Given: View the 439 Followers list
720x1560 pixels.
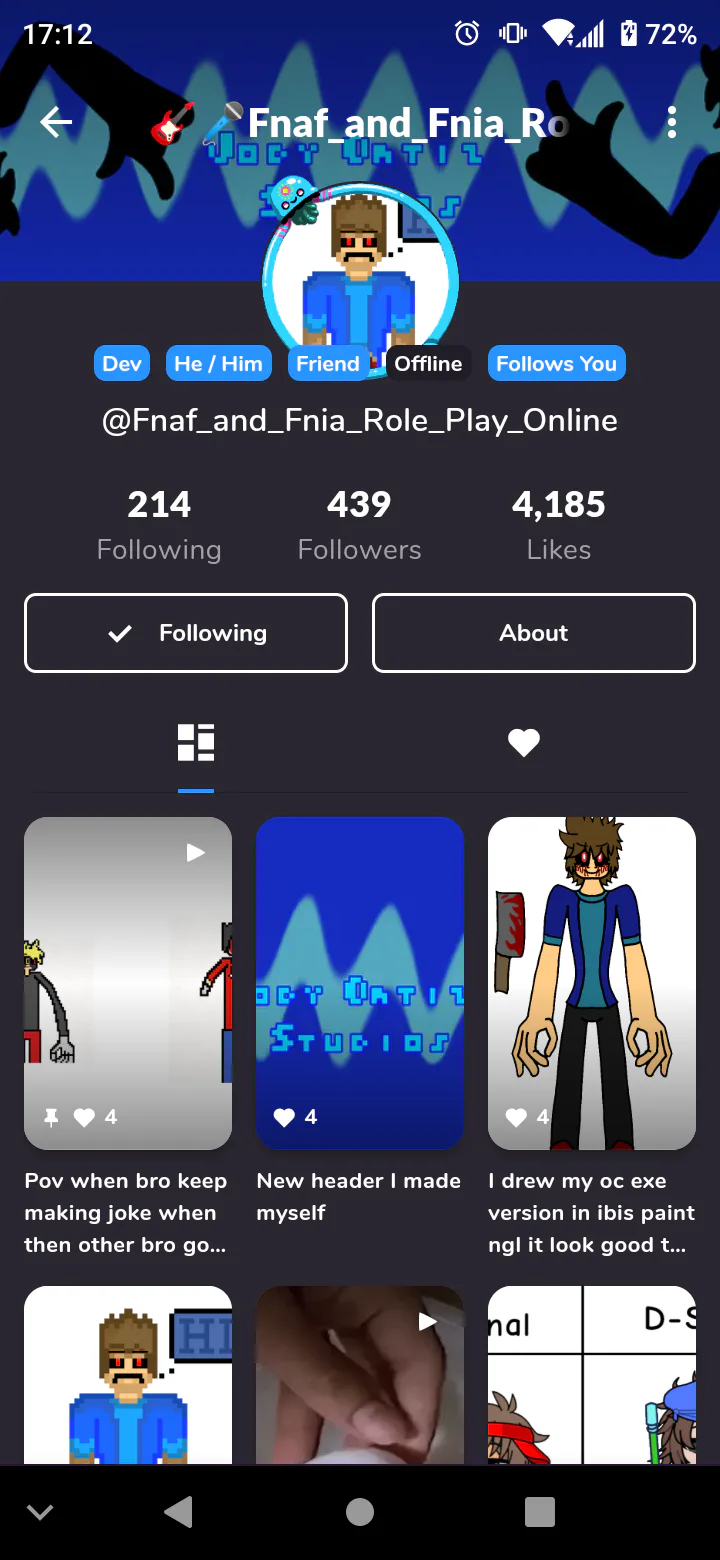Looking at the screenshot, I should [359, 525].
